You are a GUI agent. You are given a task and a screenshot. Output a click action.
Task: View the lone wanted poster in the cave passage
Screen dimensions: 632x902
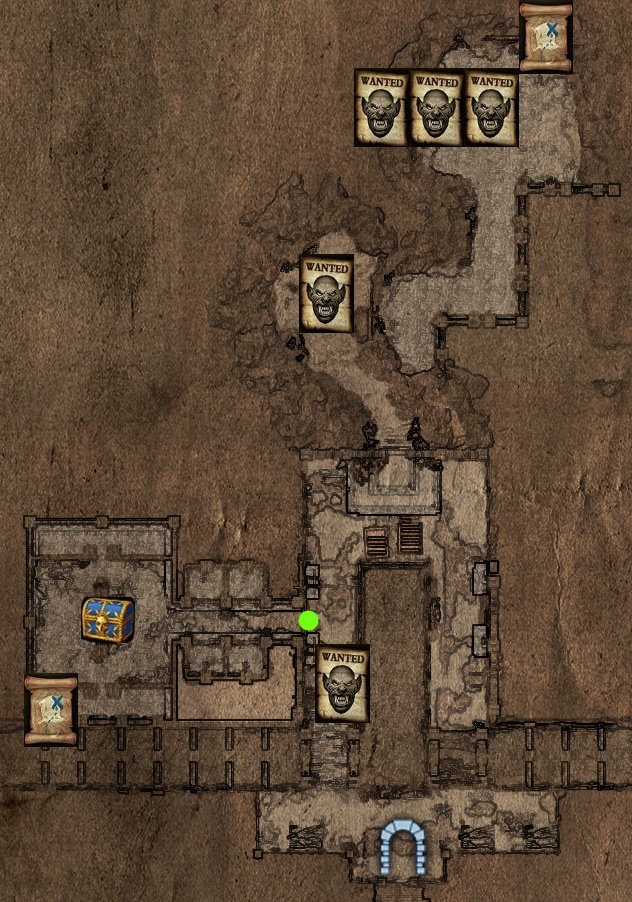coord(326,293)
